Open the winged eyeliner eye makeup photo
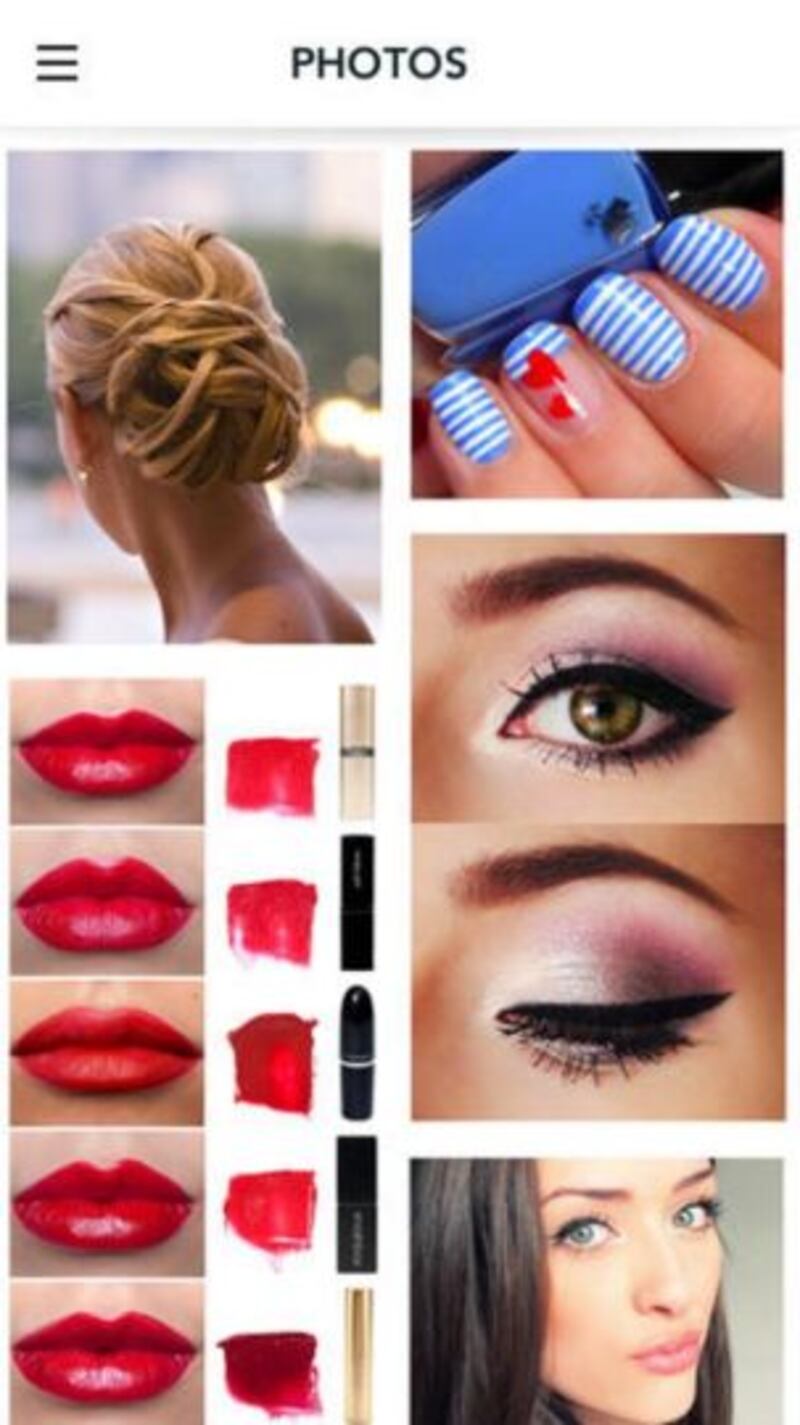The height and width of the screenshot is (1425, 800). [598, 826]
